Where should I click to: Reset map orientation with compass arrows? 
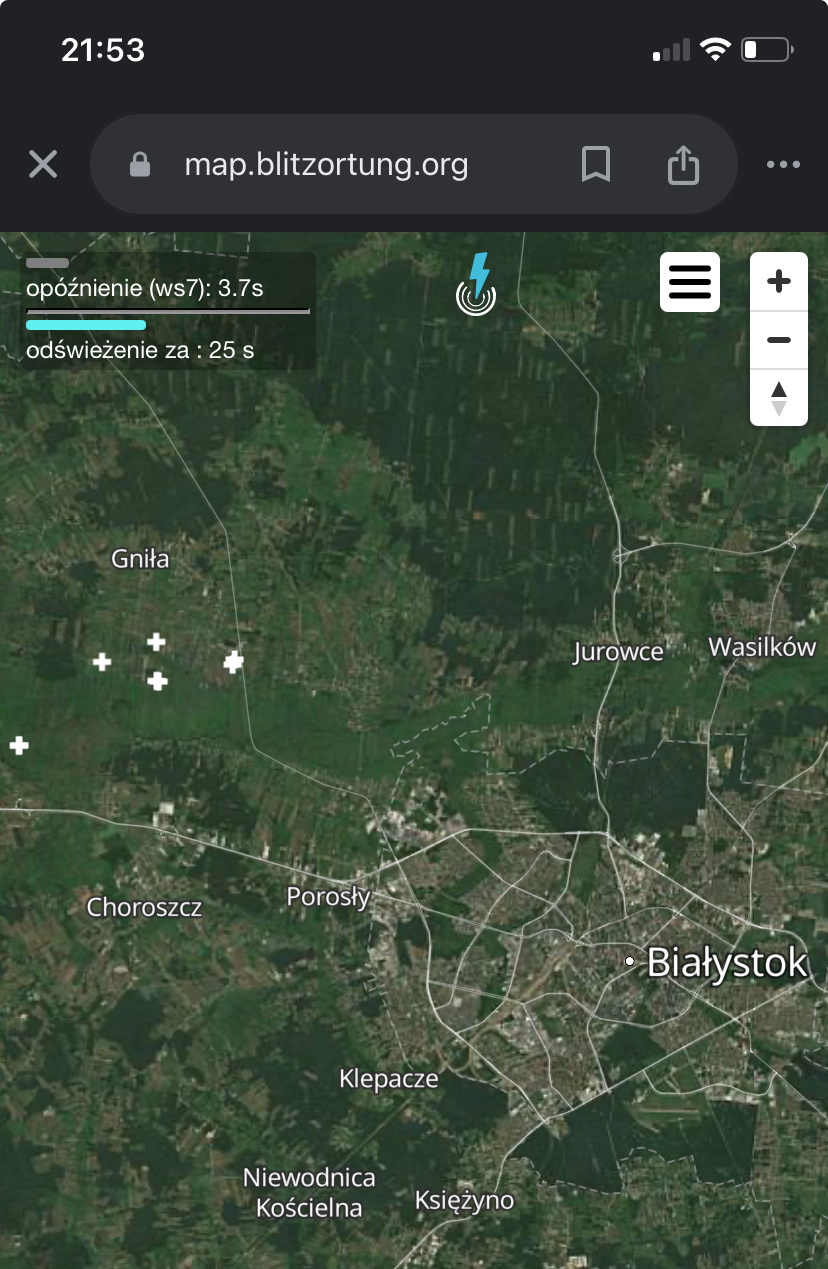click(x=779, y=398)
